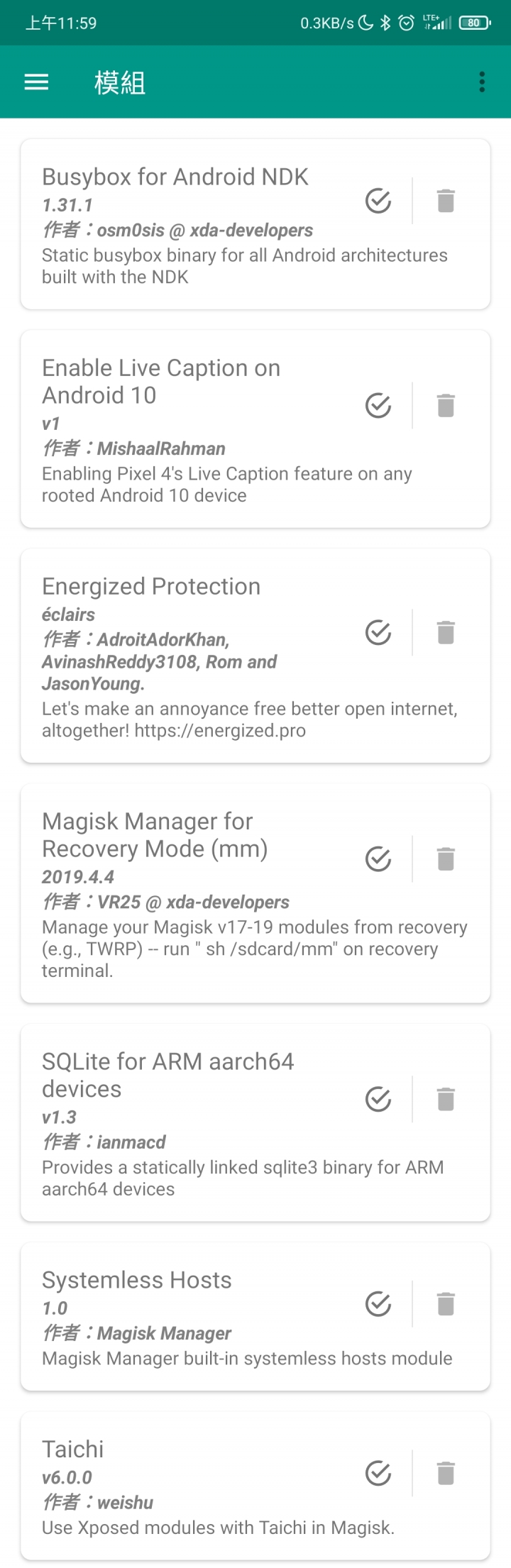
Task: Remove the Taichi module
Action: coord(446,1474)
